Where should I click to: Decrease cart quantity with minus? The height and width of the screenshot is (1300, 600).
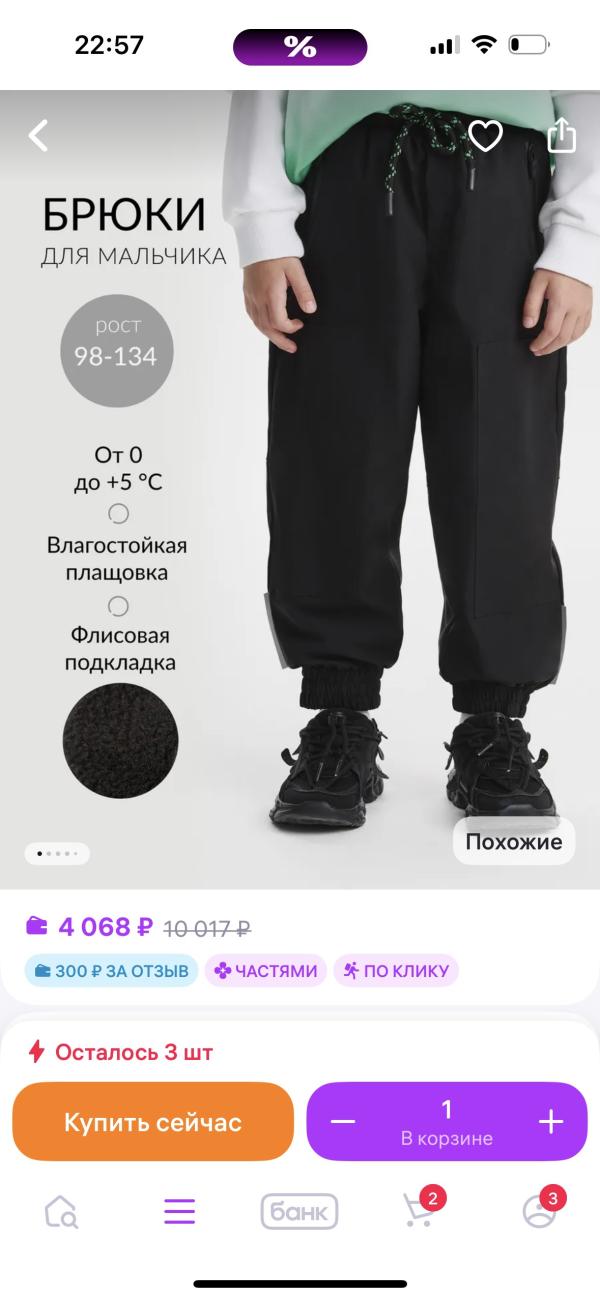pyautogui.click(x=343, y=1122)
